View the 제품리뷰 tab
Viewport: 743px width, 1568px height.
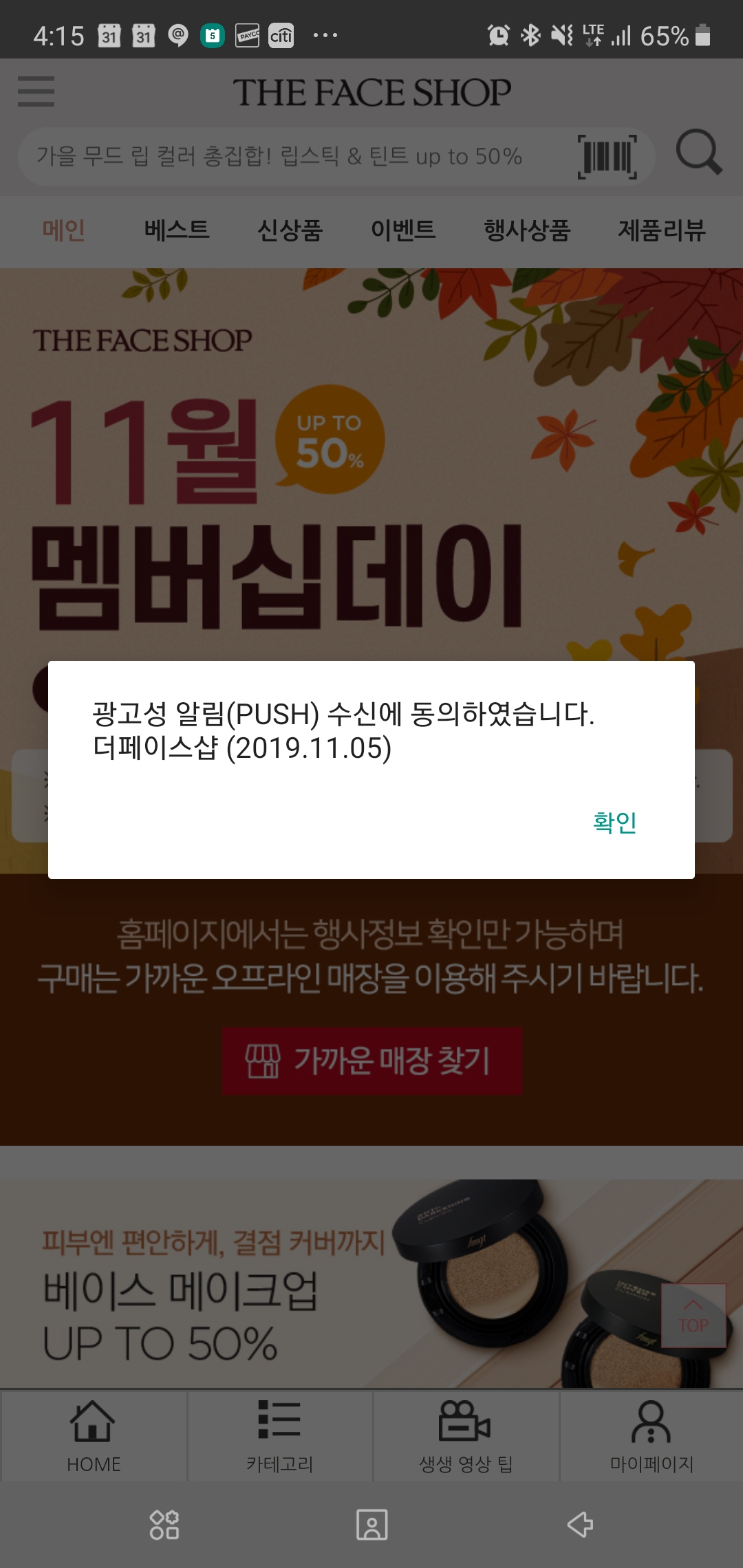click(661, 230)
